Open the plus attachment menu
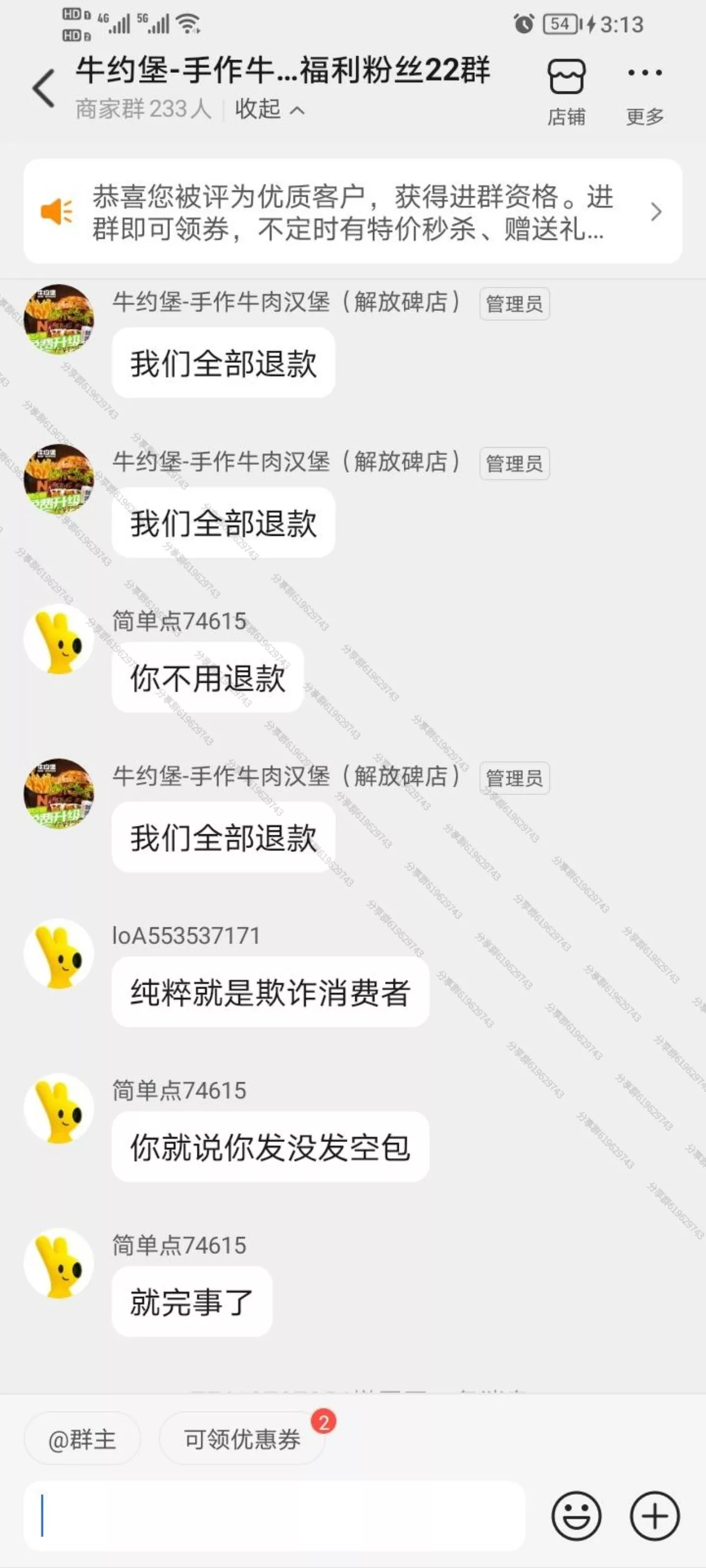Screen dimensions: 706x1568 654,1516
